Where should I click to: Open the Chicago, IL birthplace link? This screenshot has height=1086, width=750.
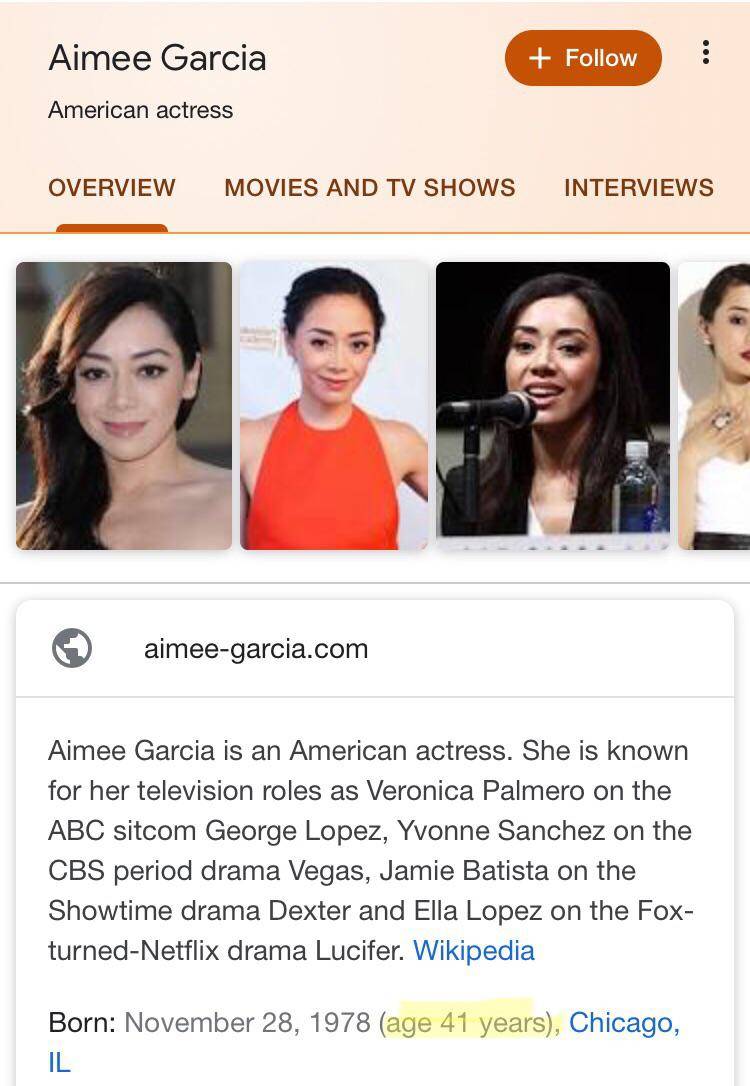coord(624,1023)
